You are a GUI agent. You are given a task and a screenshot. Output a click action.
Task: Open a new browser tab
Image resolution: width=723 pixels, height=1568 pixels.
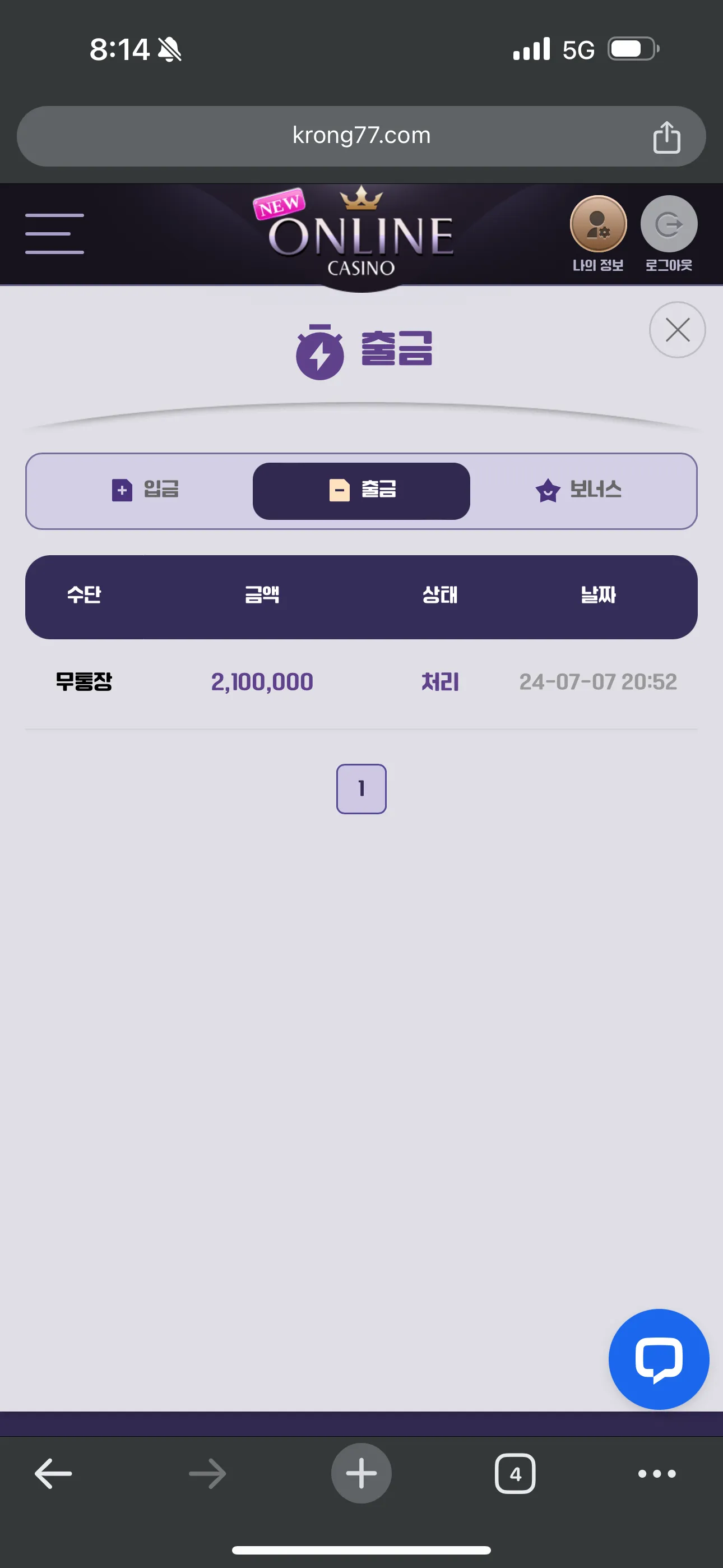[361, 1473]
